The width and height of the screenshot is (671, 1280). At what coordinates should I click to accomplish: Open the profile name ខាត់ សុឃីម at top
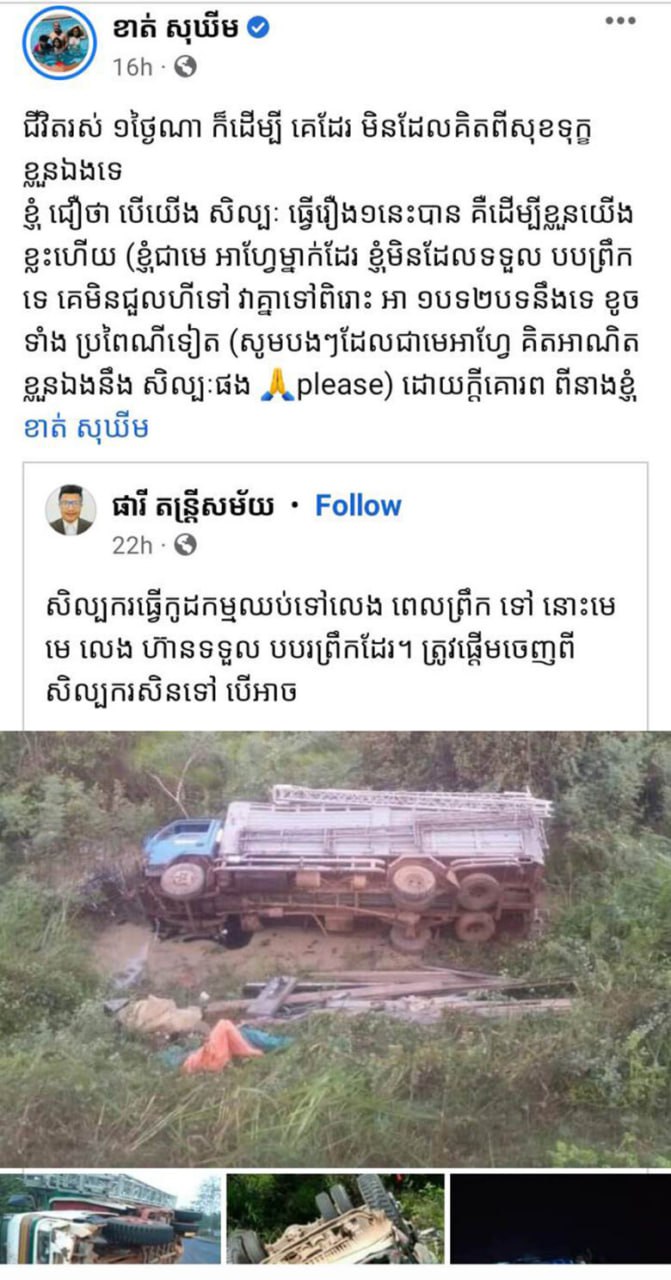point(174,30)
